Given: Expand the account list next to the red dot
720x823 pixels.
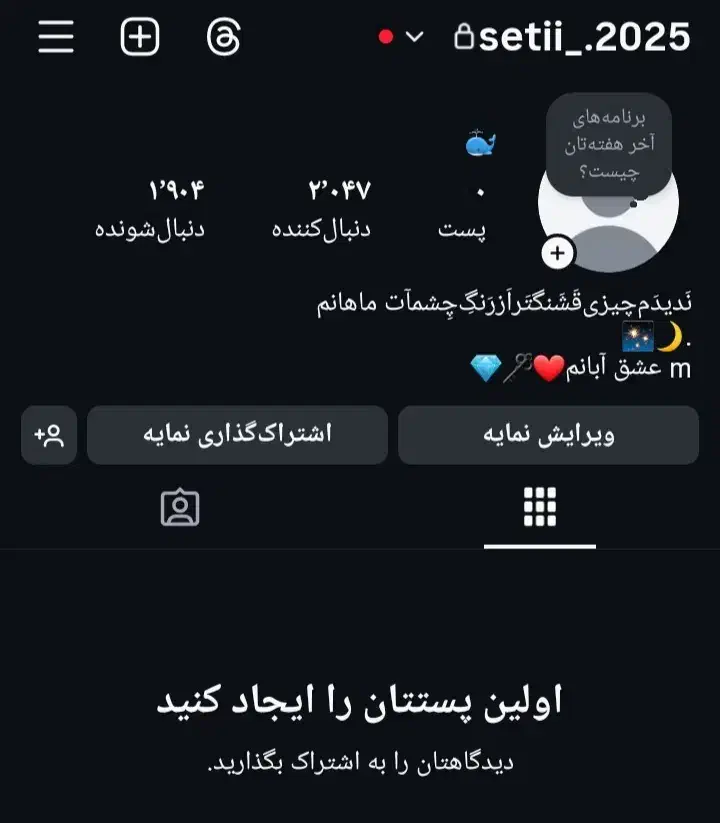Looking at the screenshot, I should click(414, 35).
